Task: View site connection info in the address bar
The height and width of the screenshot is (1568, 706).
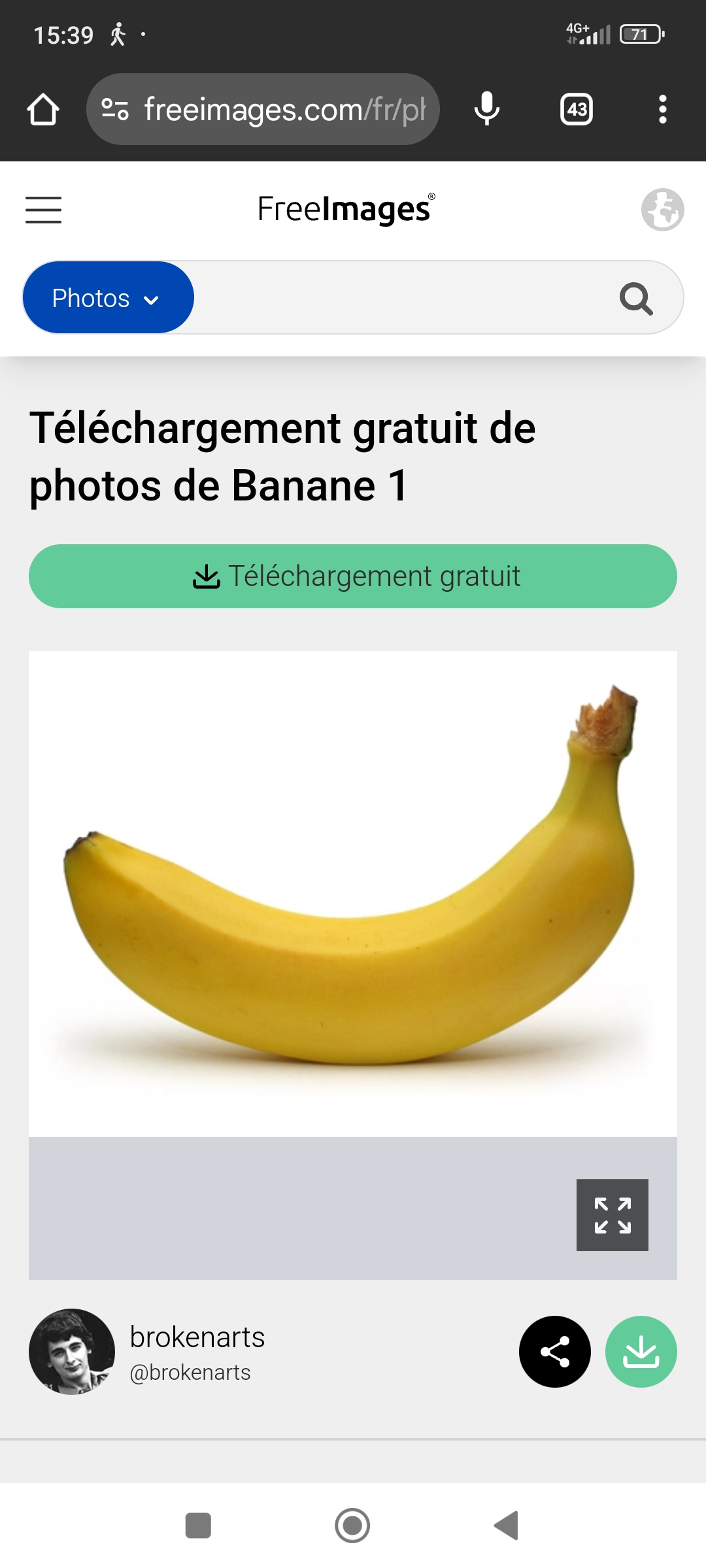Action: click(114, 109)
